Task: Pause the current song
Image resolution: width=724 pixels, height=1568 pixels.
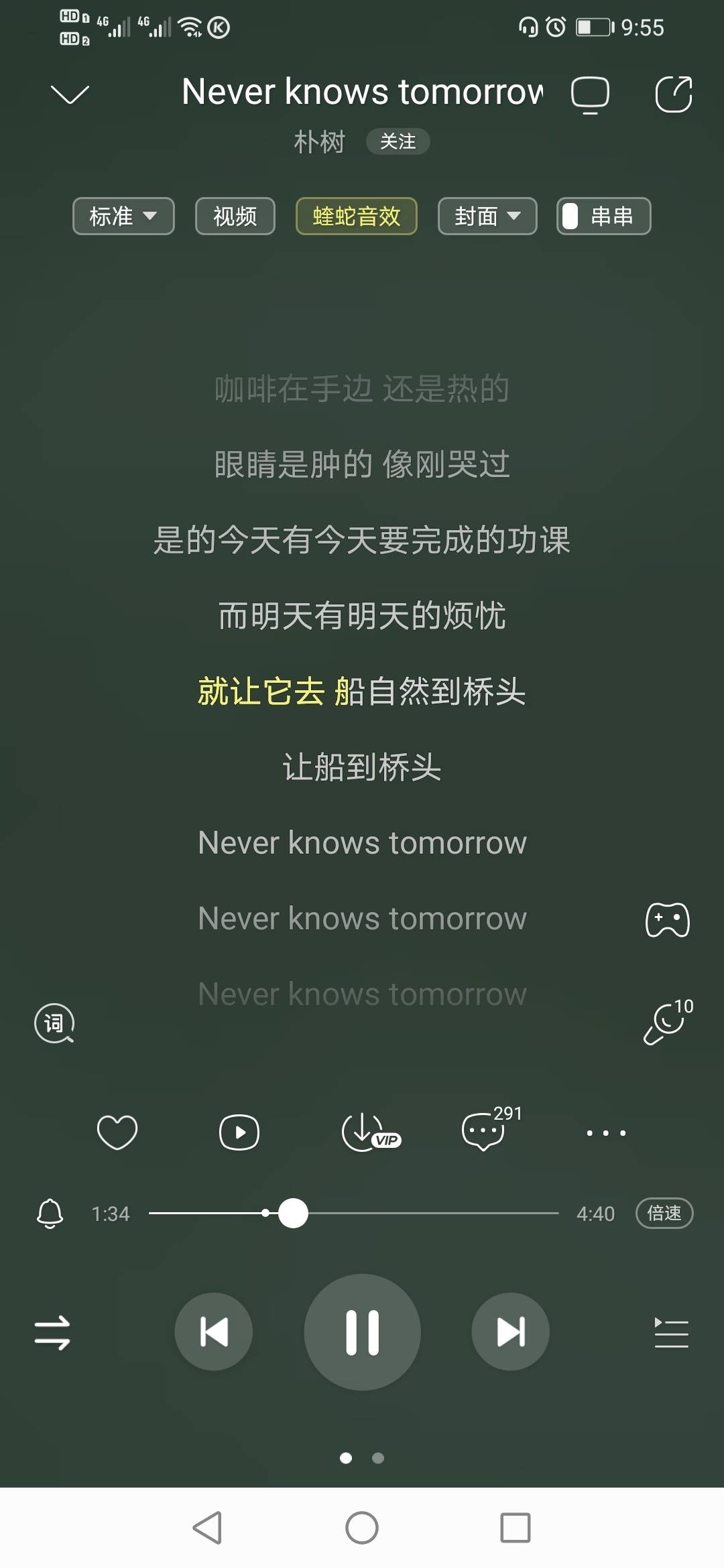Action: click(362, 1332)
